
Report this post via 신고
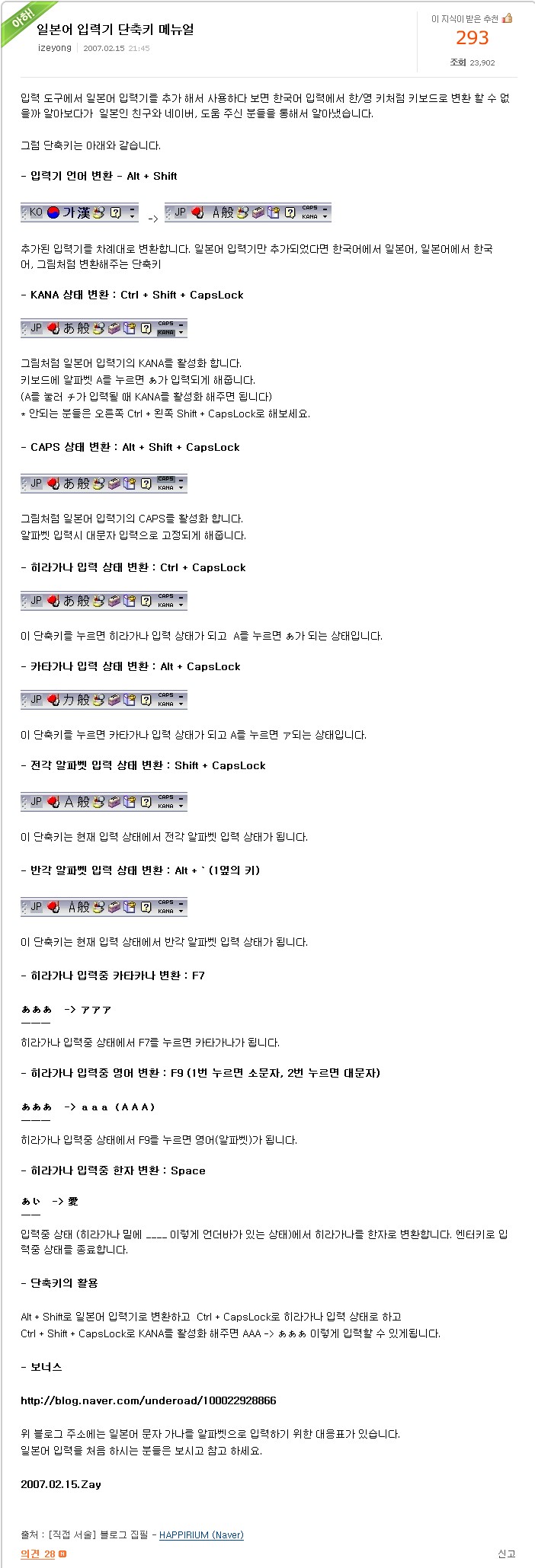click(506, 1554)
